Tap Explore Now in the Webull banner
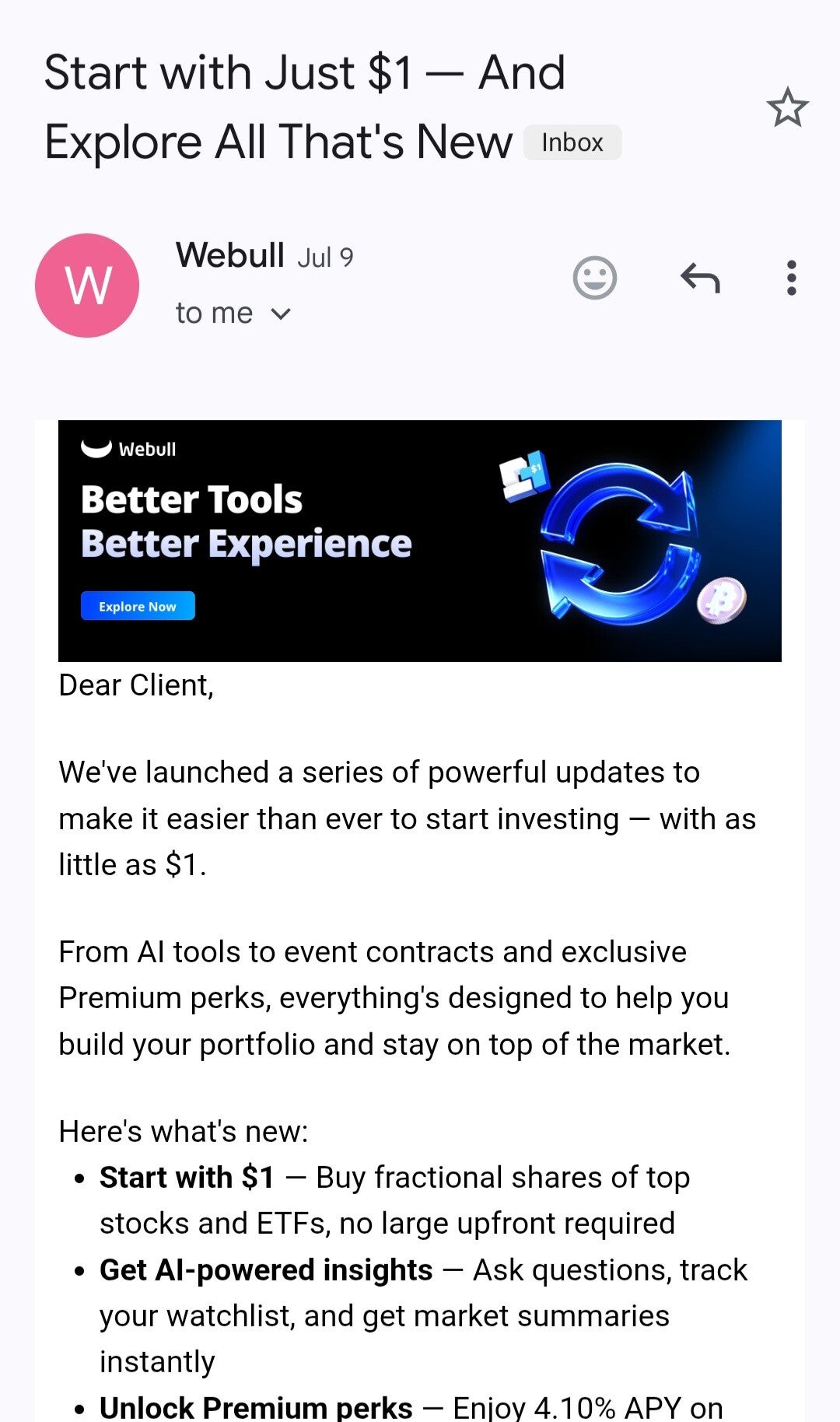Screen dimensions: 840x1422 [x=138, y=606]
